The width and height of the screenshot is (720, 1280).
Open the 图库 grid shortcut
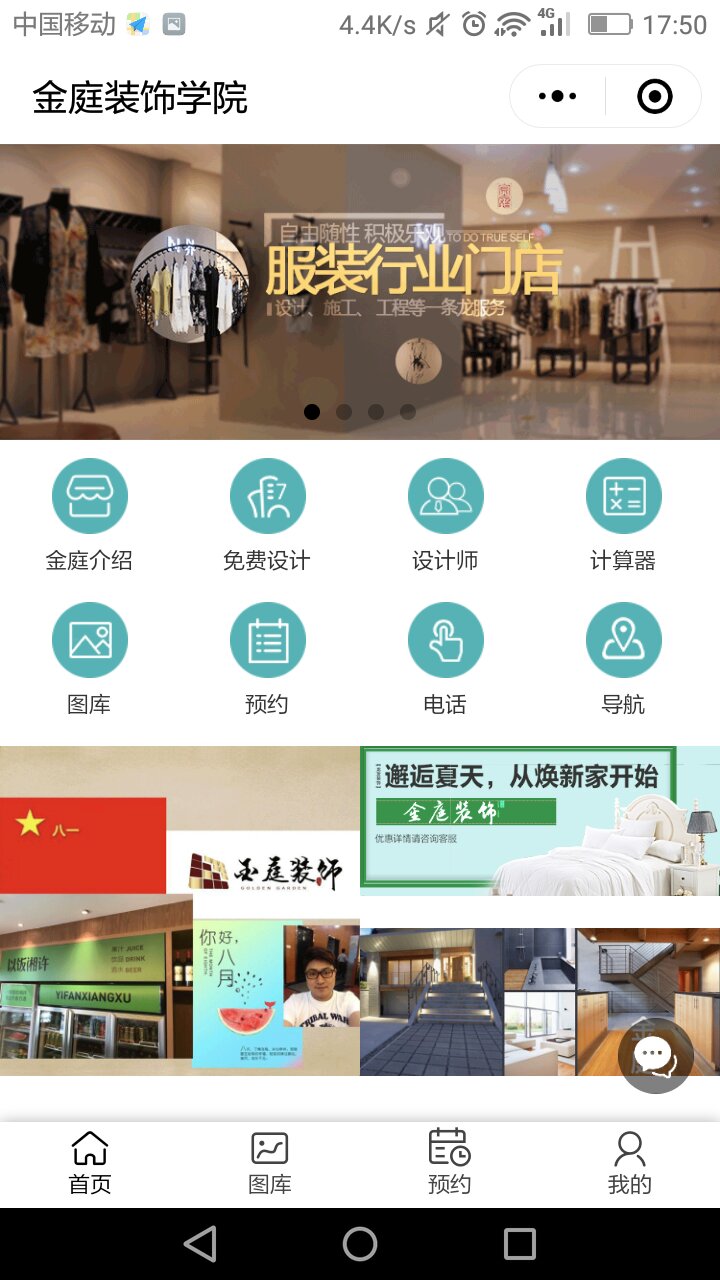[x=89, y=641]
